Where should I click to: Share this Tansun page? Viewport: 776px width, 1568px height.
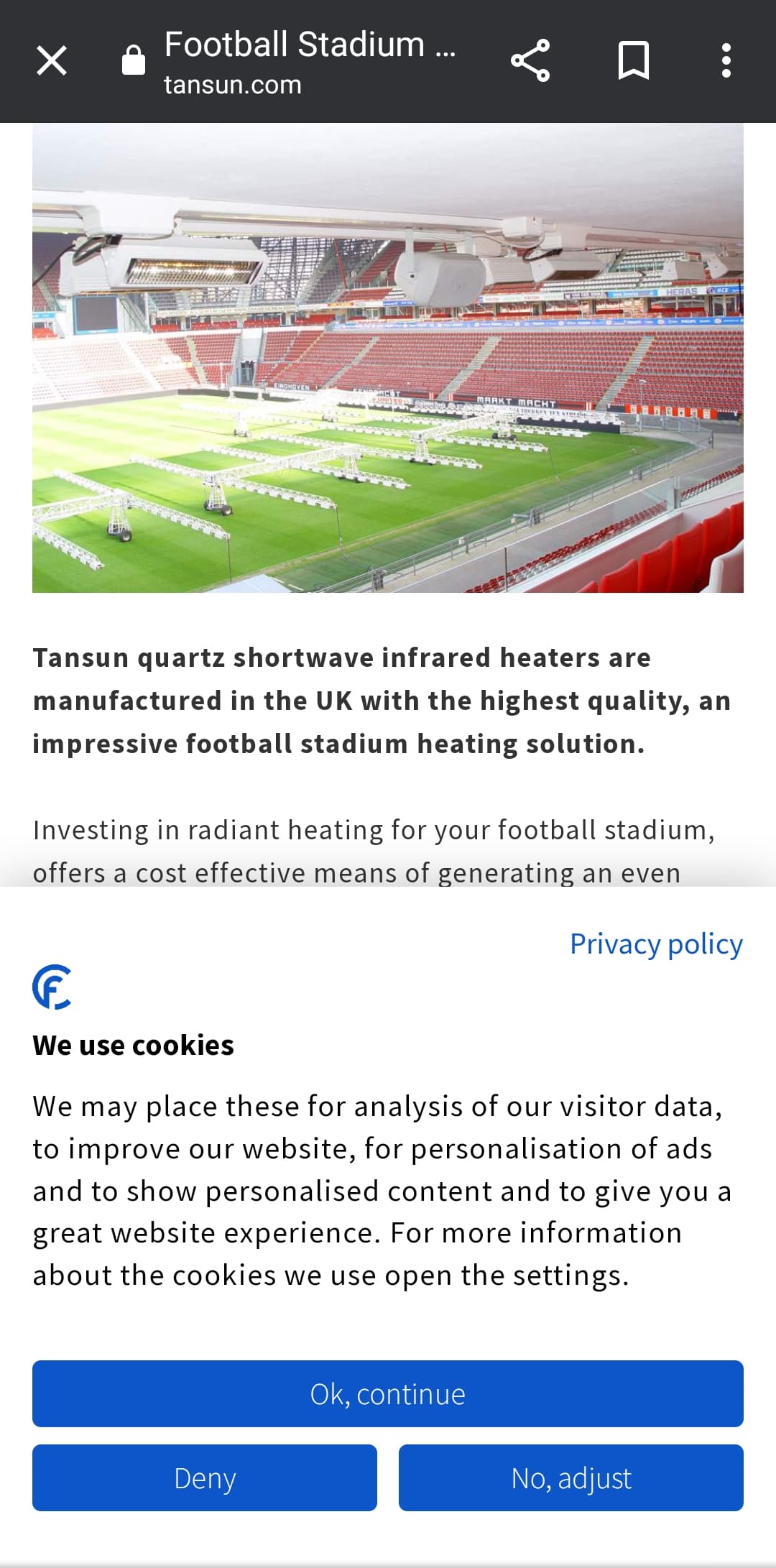pos(530,60)
